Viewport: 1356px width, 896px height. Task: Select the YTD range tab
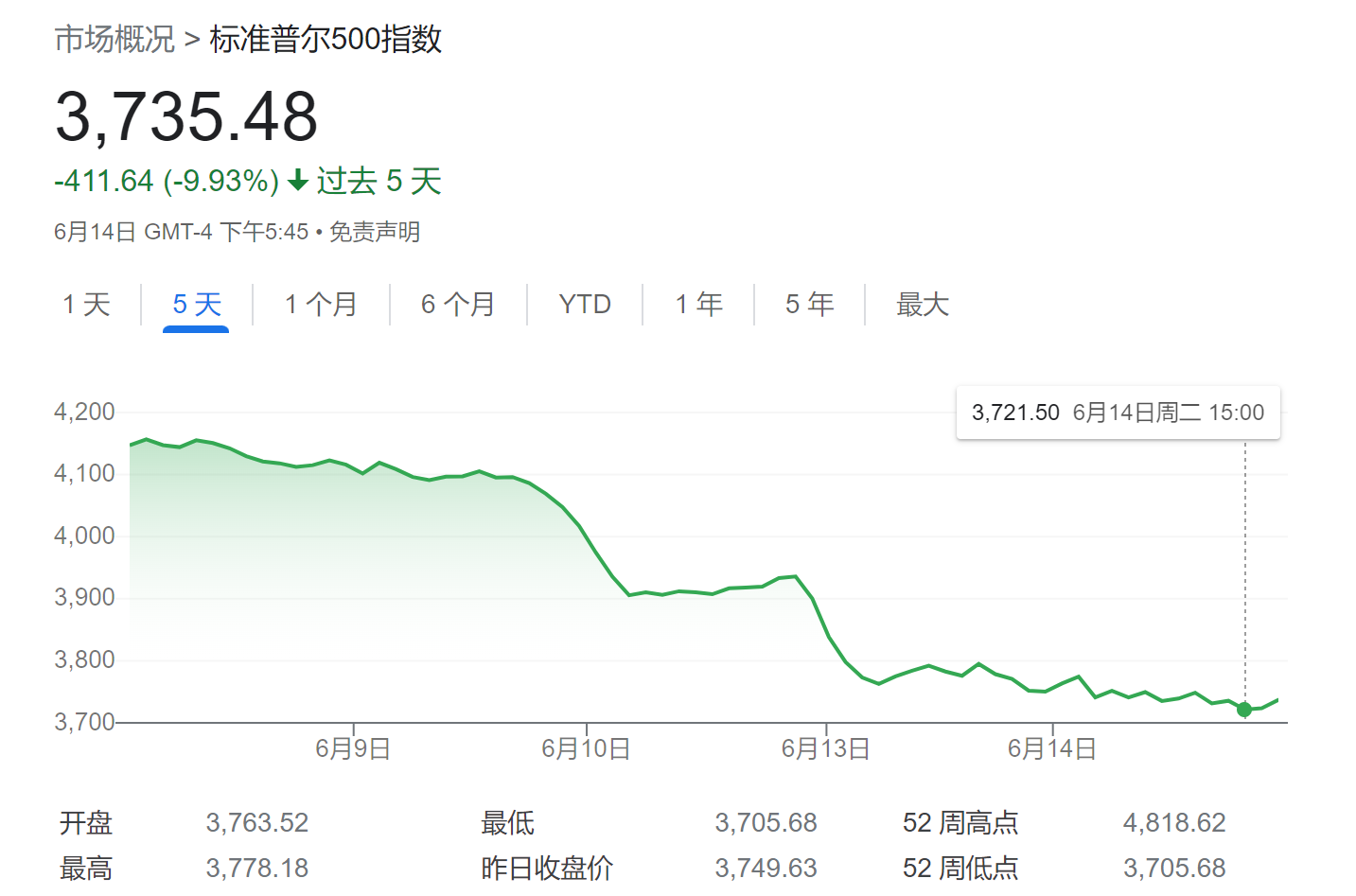click(x=585, y=304)
